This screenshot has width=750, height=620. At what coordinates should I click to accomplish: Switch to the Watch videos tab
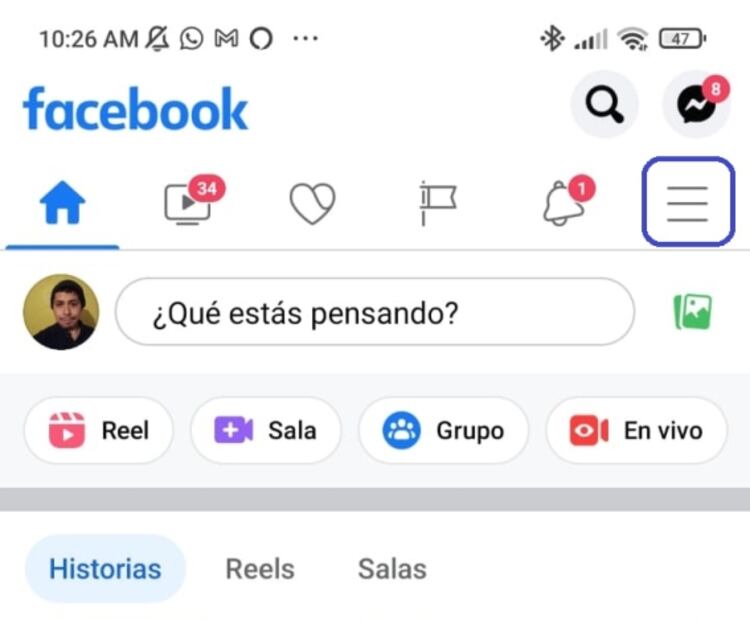coord(188,203)
